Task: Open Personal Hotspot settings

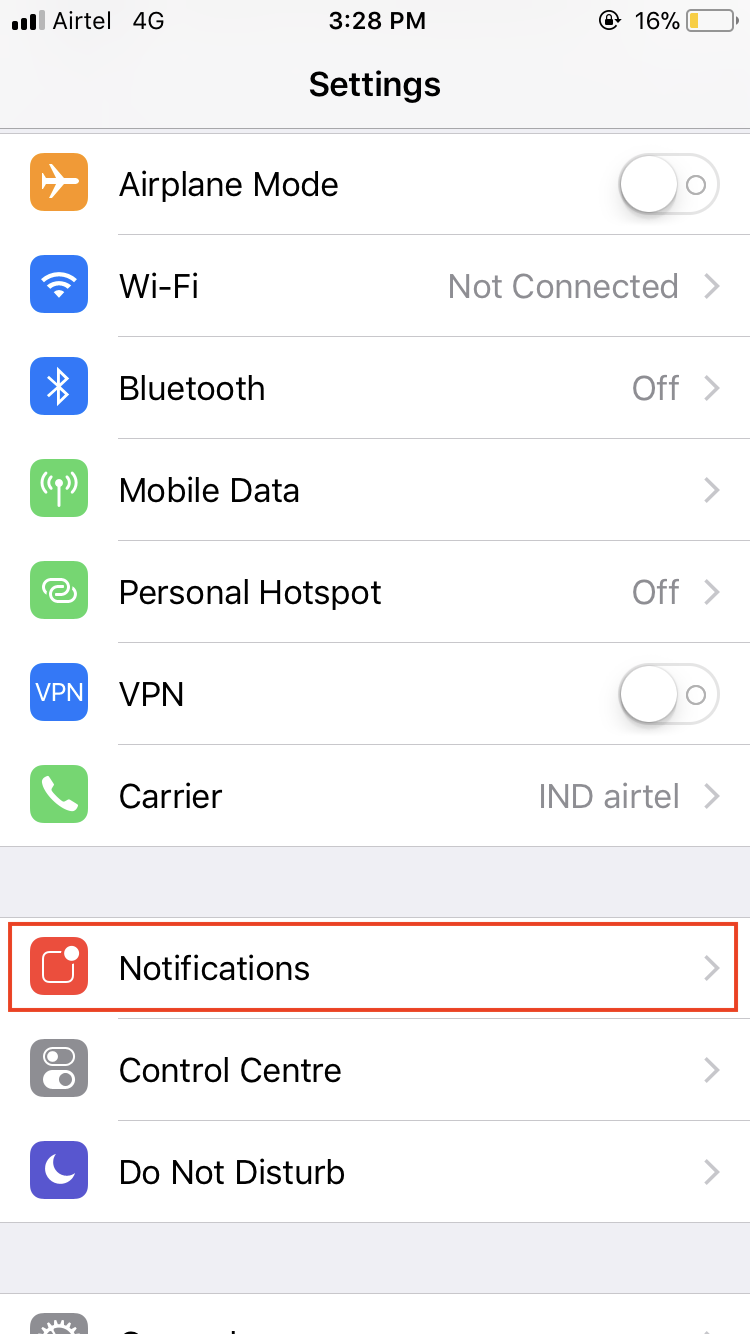Action: (375, 593)
